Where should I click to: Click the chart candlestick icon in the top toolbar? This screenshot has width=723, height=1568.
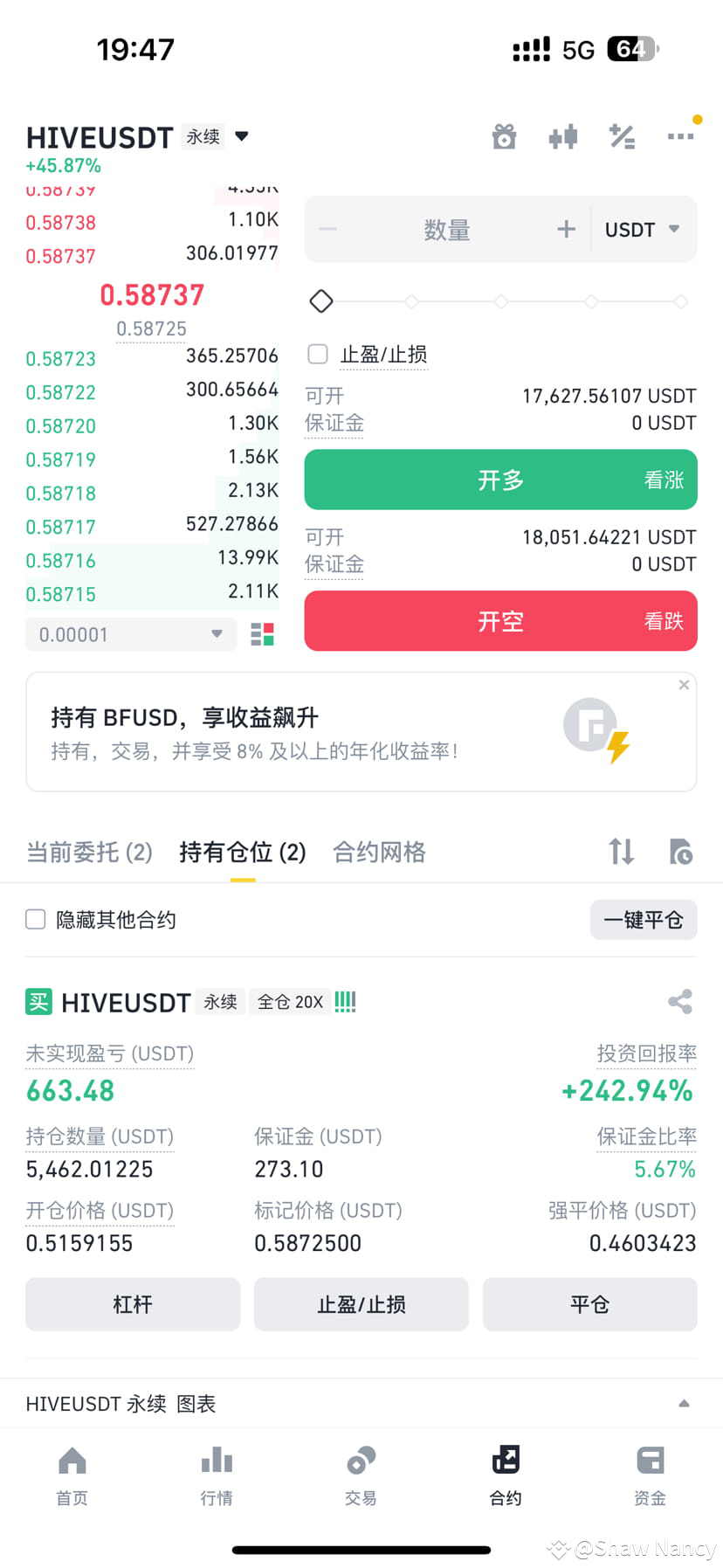click(x=563, y=136)
